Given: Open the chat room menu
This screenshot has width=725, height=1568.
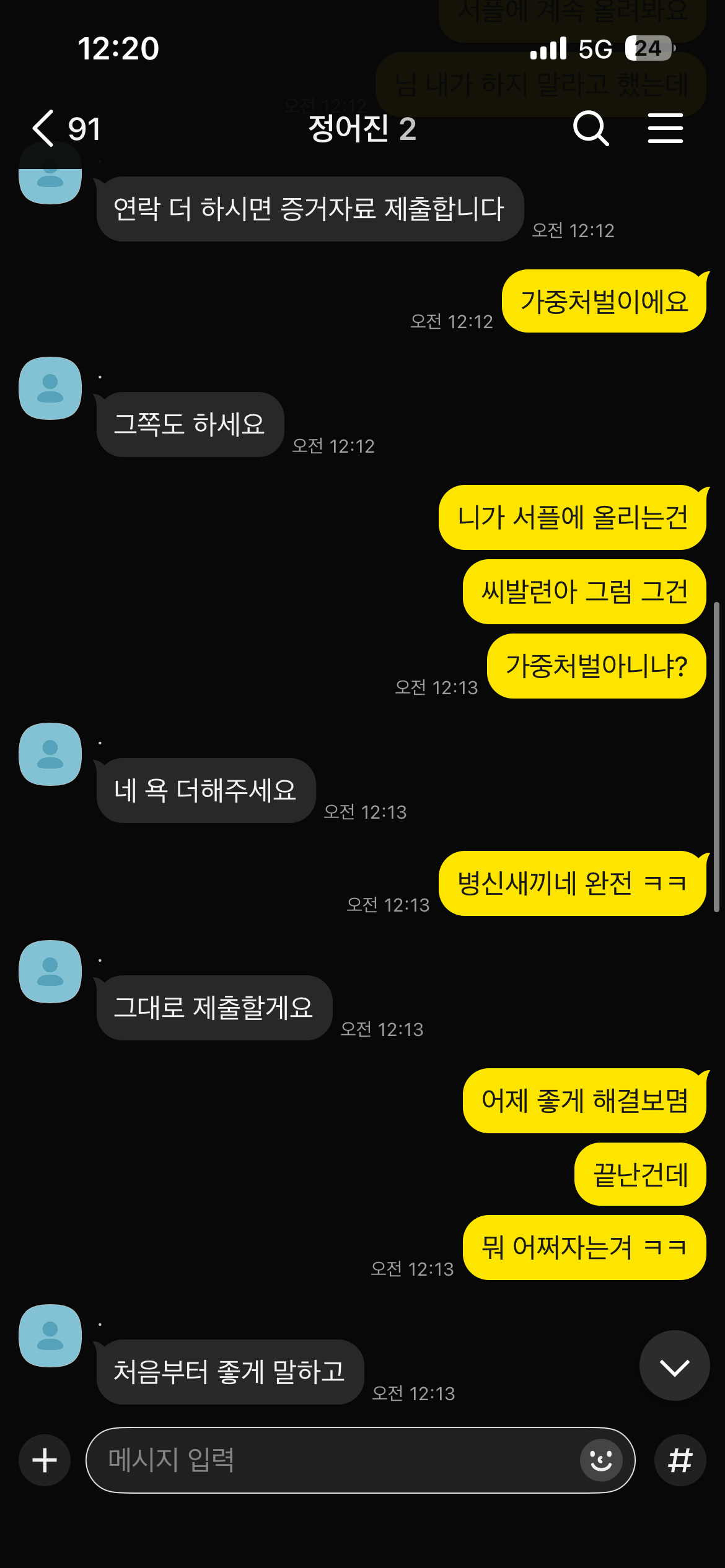Looking at the screenshot, I should coord(665,128).
